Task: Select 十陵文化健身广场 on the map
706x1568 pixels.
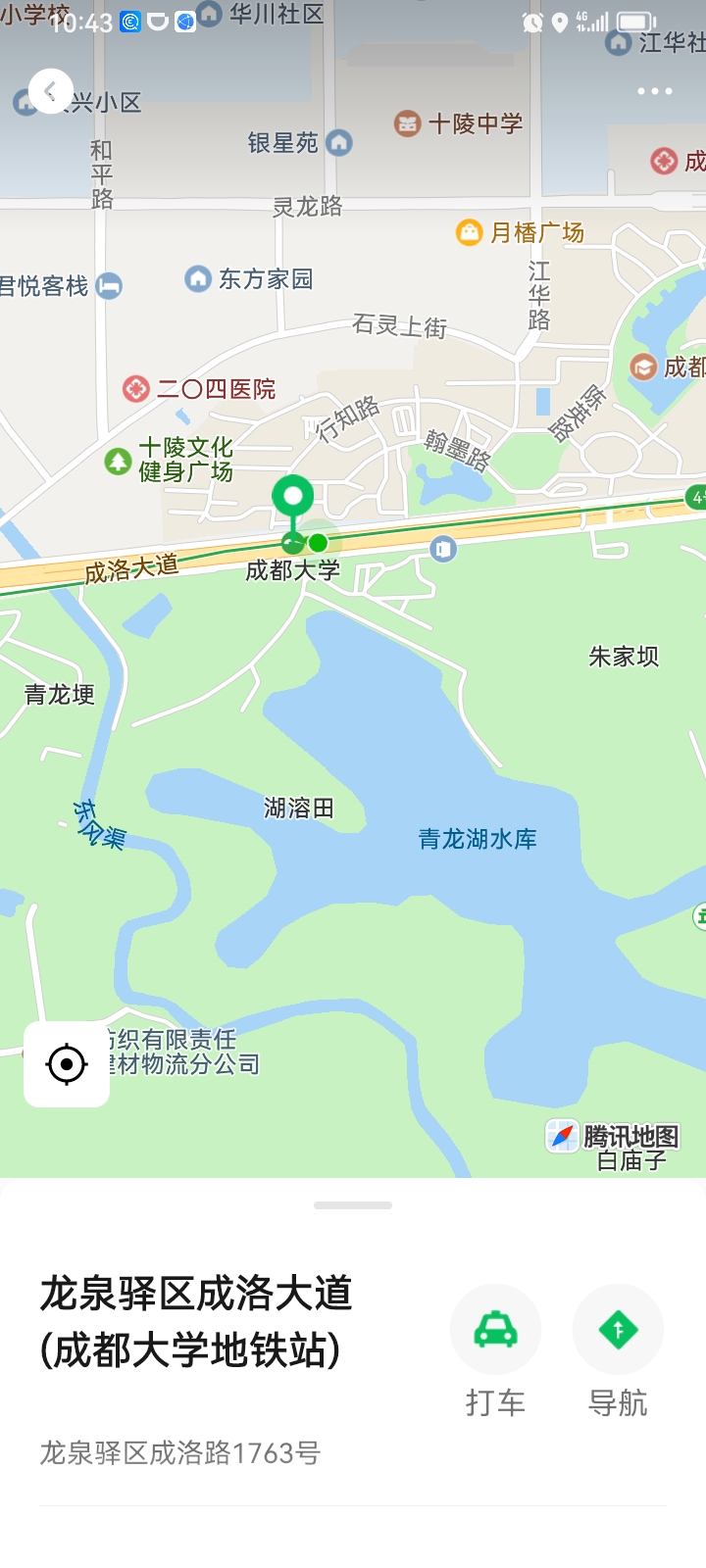Action: [x=172, y=460]
